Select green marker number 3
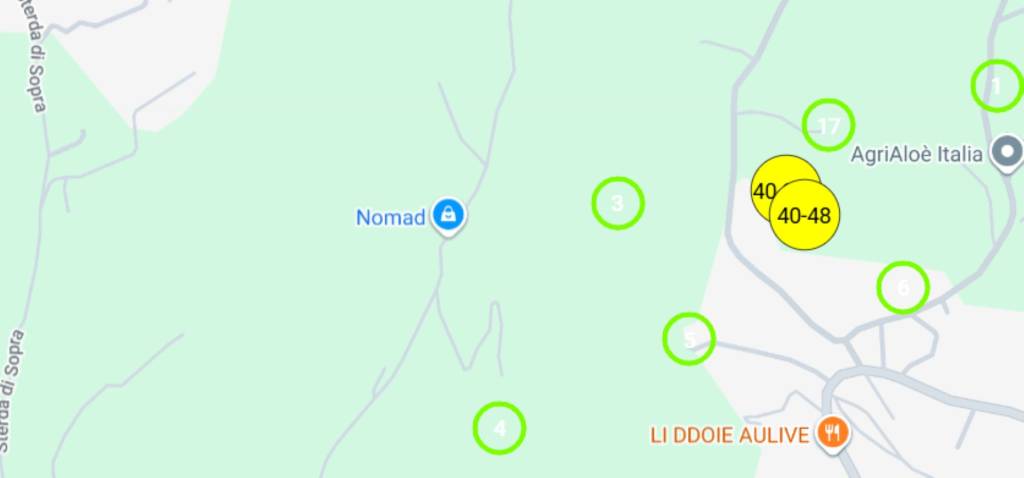Viewport: 1024px width, 478px height. pyautogui.click(x=618, y=204)
